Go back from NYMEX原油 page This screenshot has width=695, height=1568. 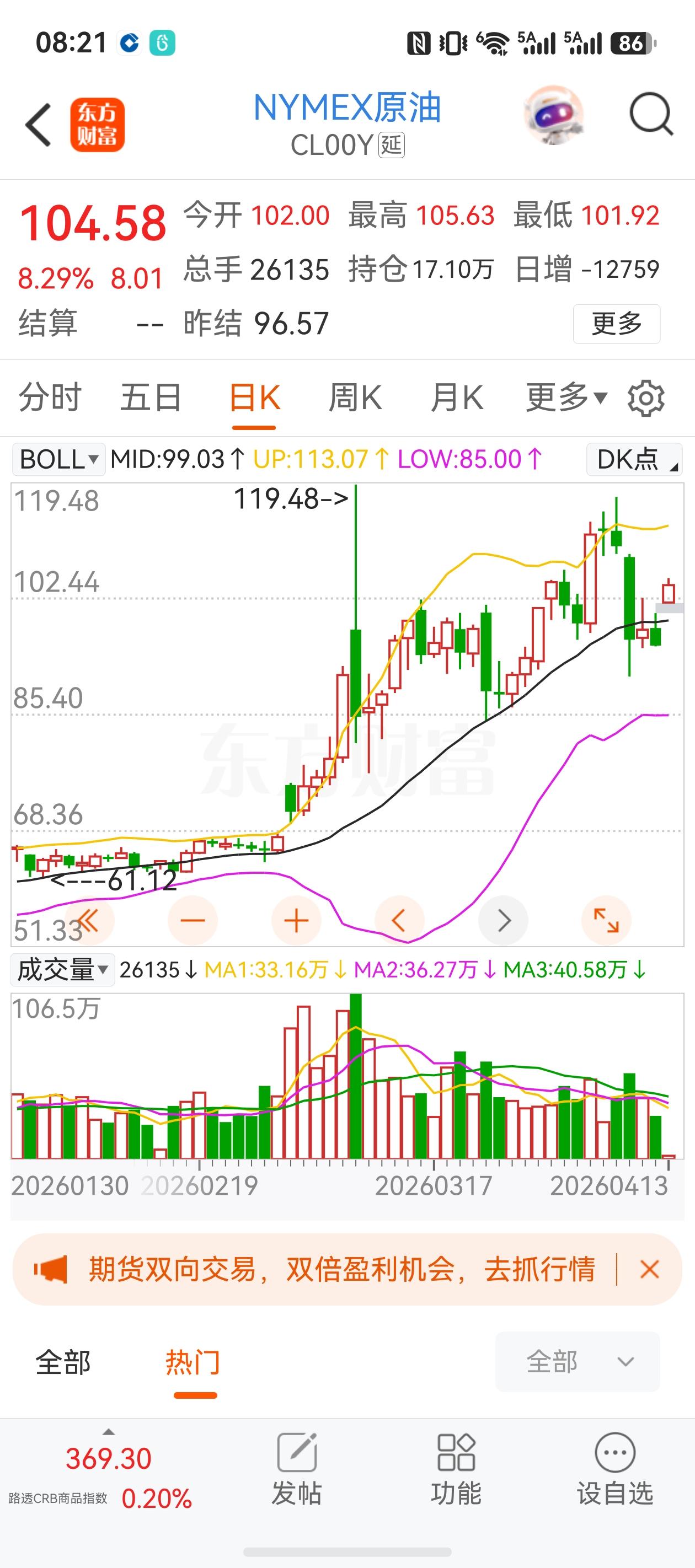[x=38, y=125]
